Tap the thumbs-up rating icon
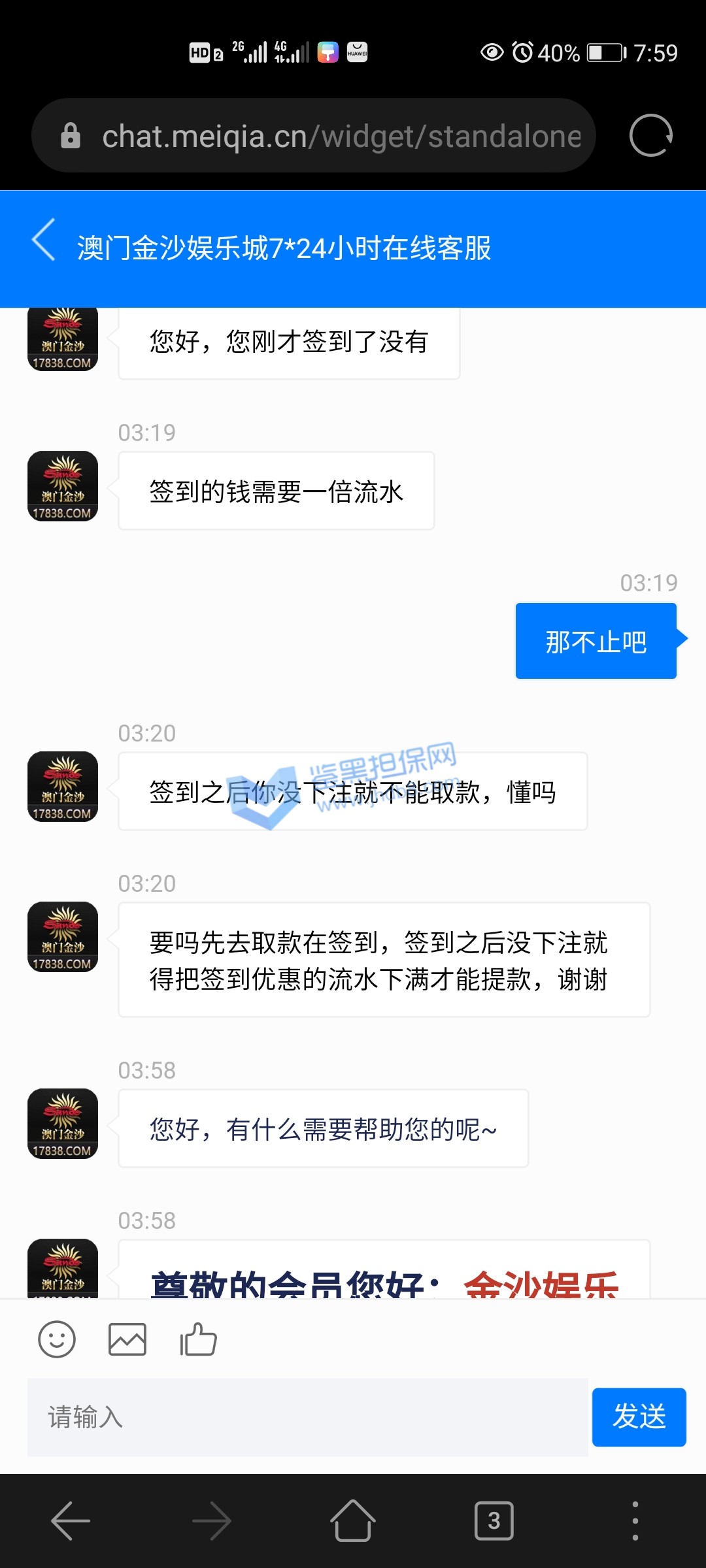This screenshot has height=1568, width=706. 198,1339
